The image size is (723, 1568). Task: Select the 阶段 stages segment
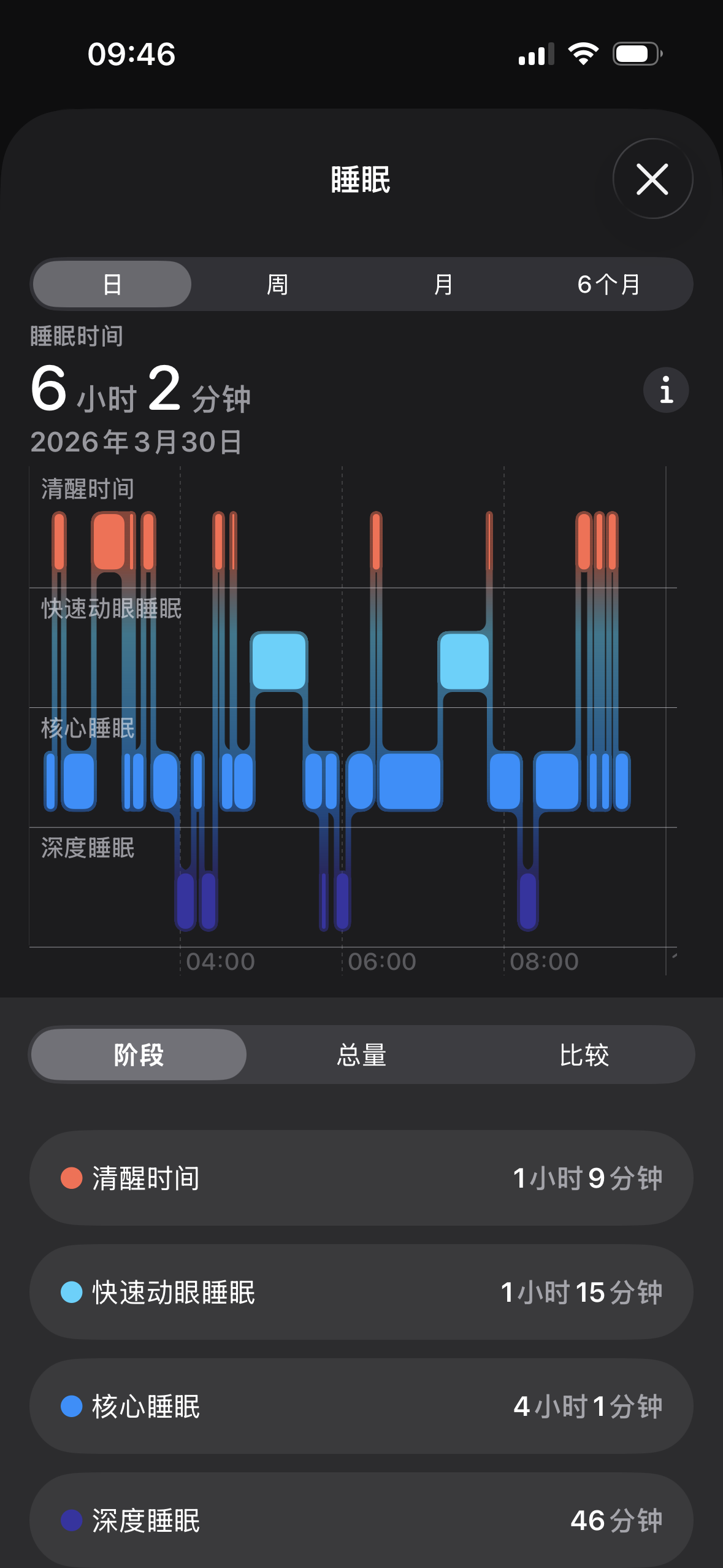click(x=139, y=1055)
